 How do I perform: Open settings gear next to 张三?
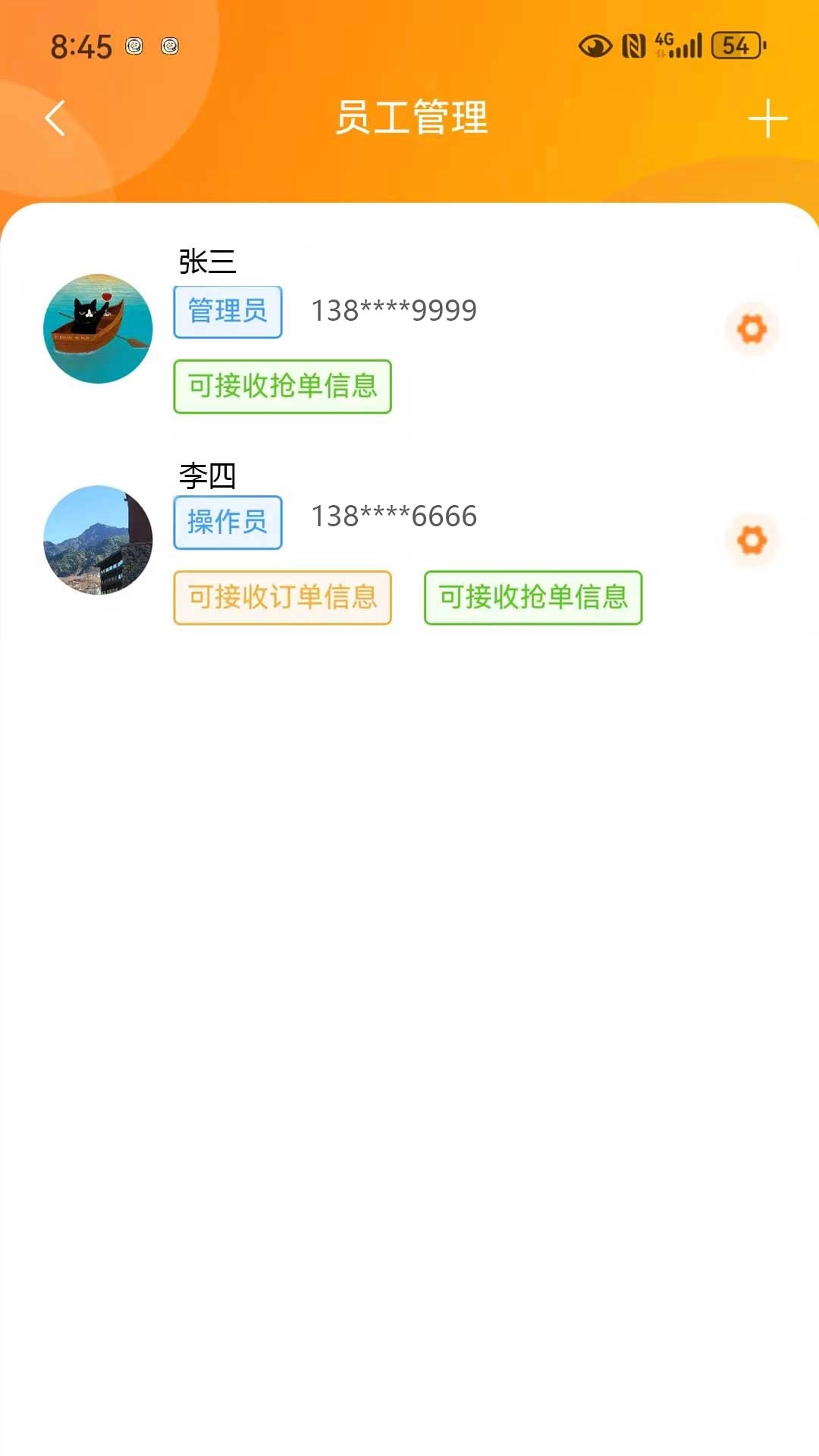(x=751, y=330)
